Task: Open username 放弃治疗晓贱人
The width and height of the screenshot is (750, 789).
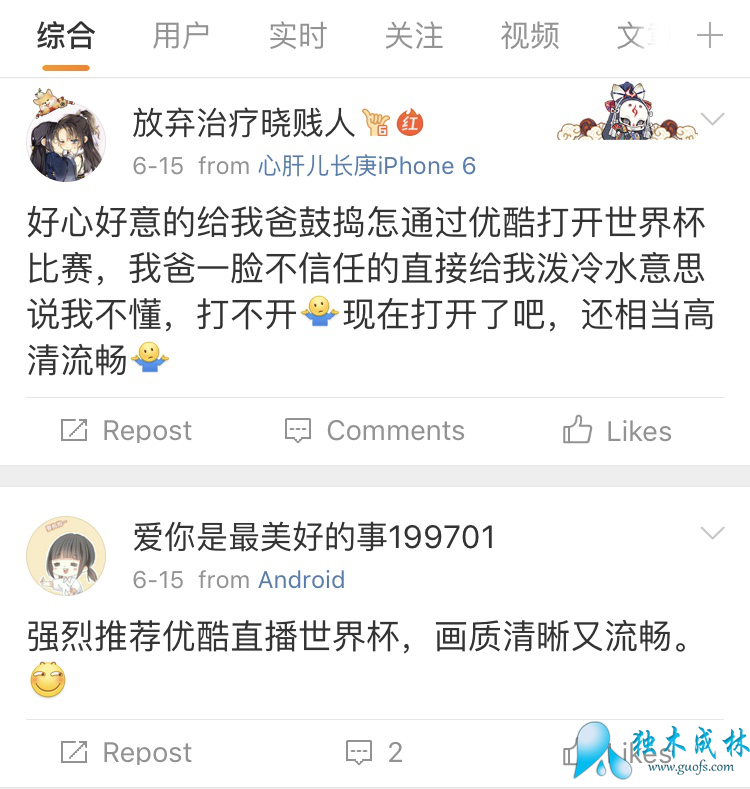Action: click(243, 123)
